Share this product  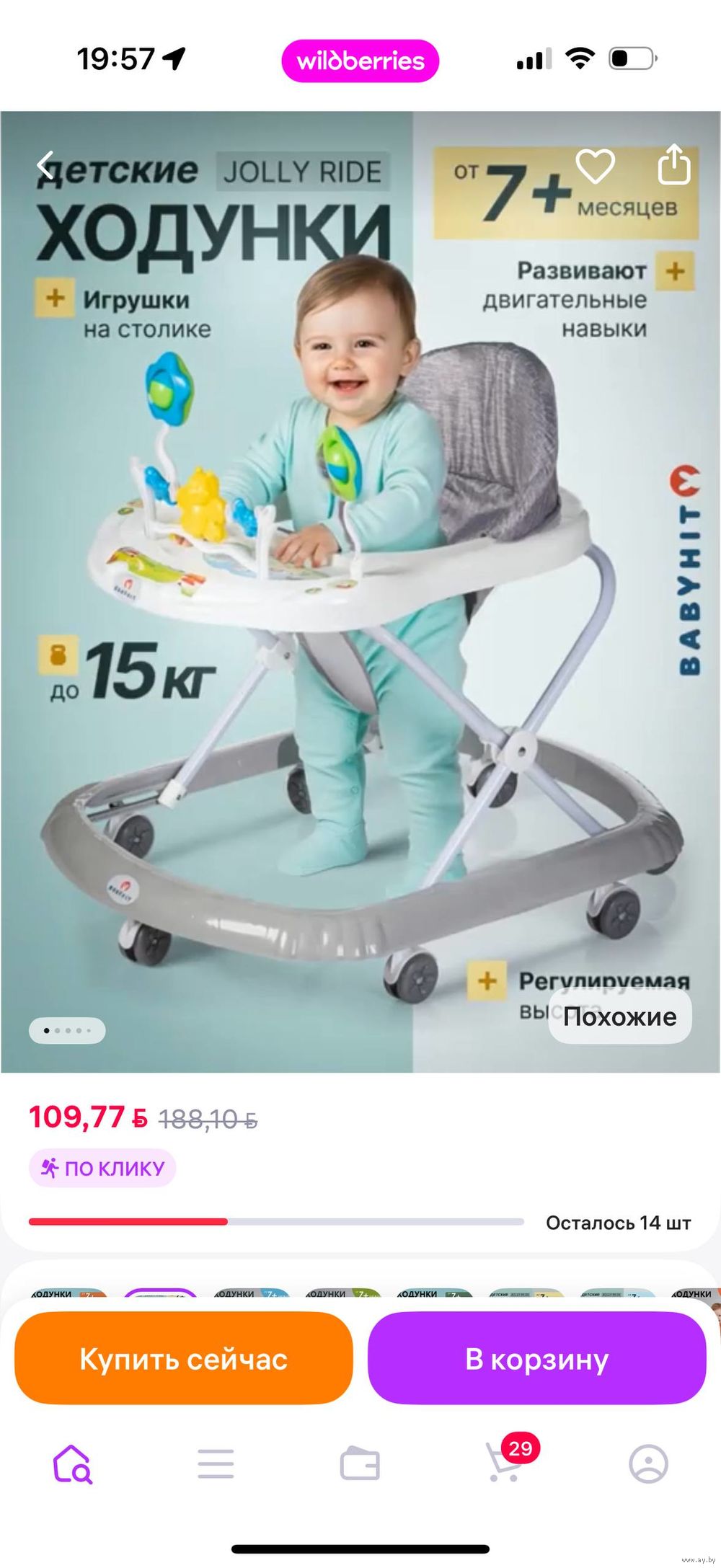(x=675, y=165)
